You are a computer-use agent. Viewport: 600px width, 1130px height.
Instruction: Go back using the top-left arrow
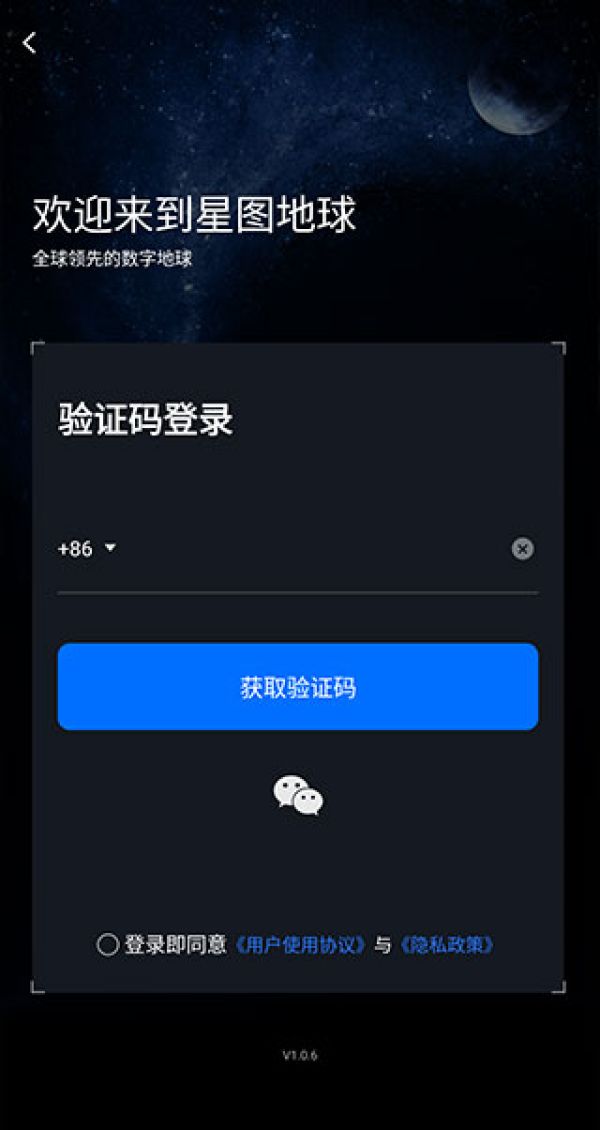30,43
